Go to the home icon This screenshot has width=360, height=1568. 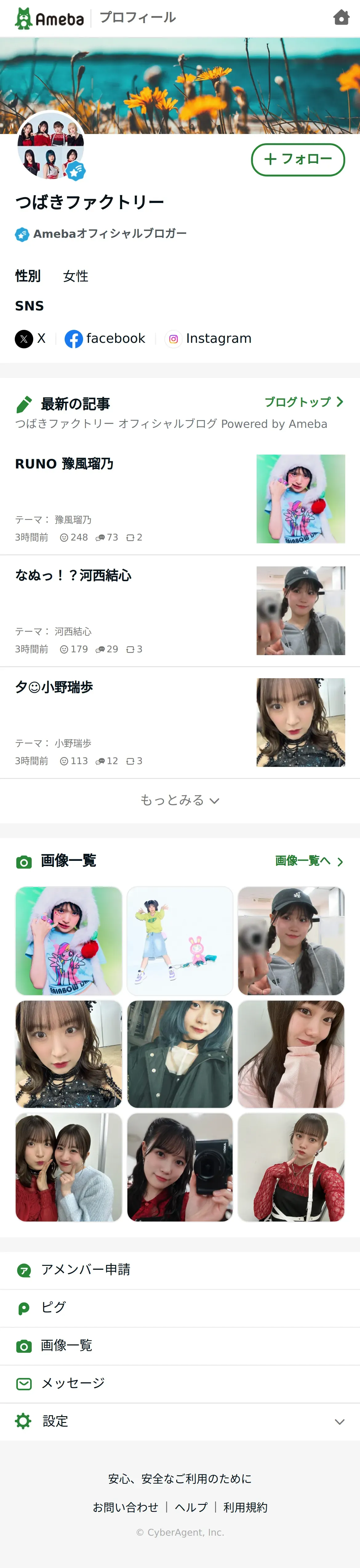(x=341, y=18)
